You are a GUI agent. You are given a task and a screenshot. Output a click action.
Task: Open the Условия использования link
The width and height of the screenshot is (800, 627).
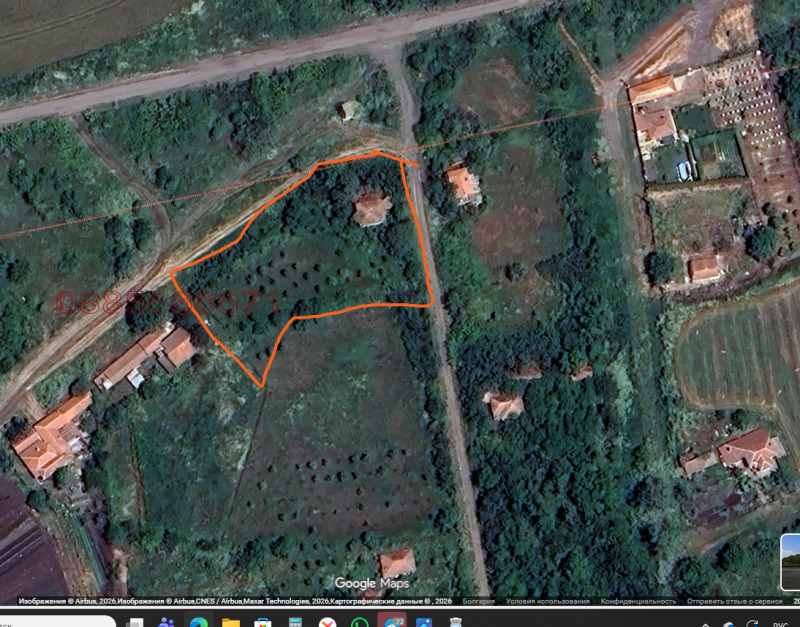point(547,602)
